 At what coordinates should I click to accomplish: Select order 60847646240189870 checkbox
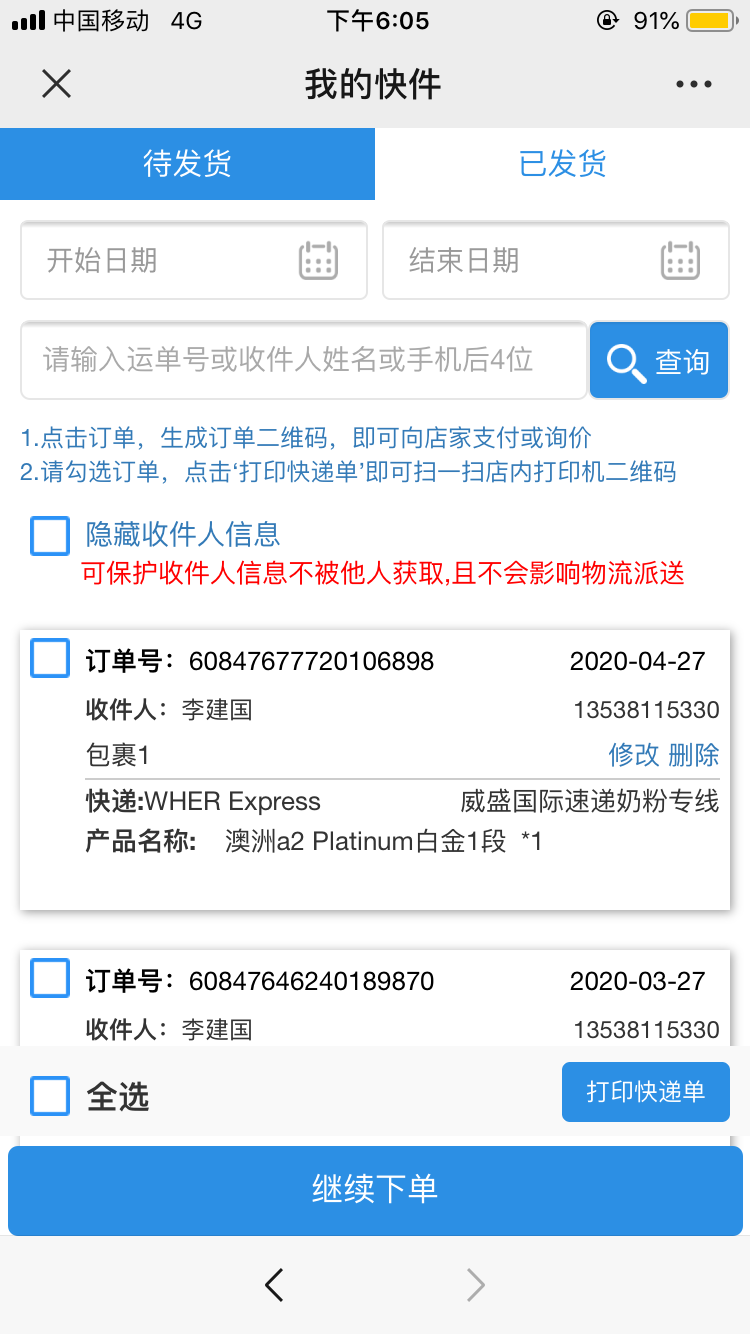pos(50,978)
